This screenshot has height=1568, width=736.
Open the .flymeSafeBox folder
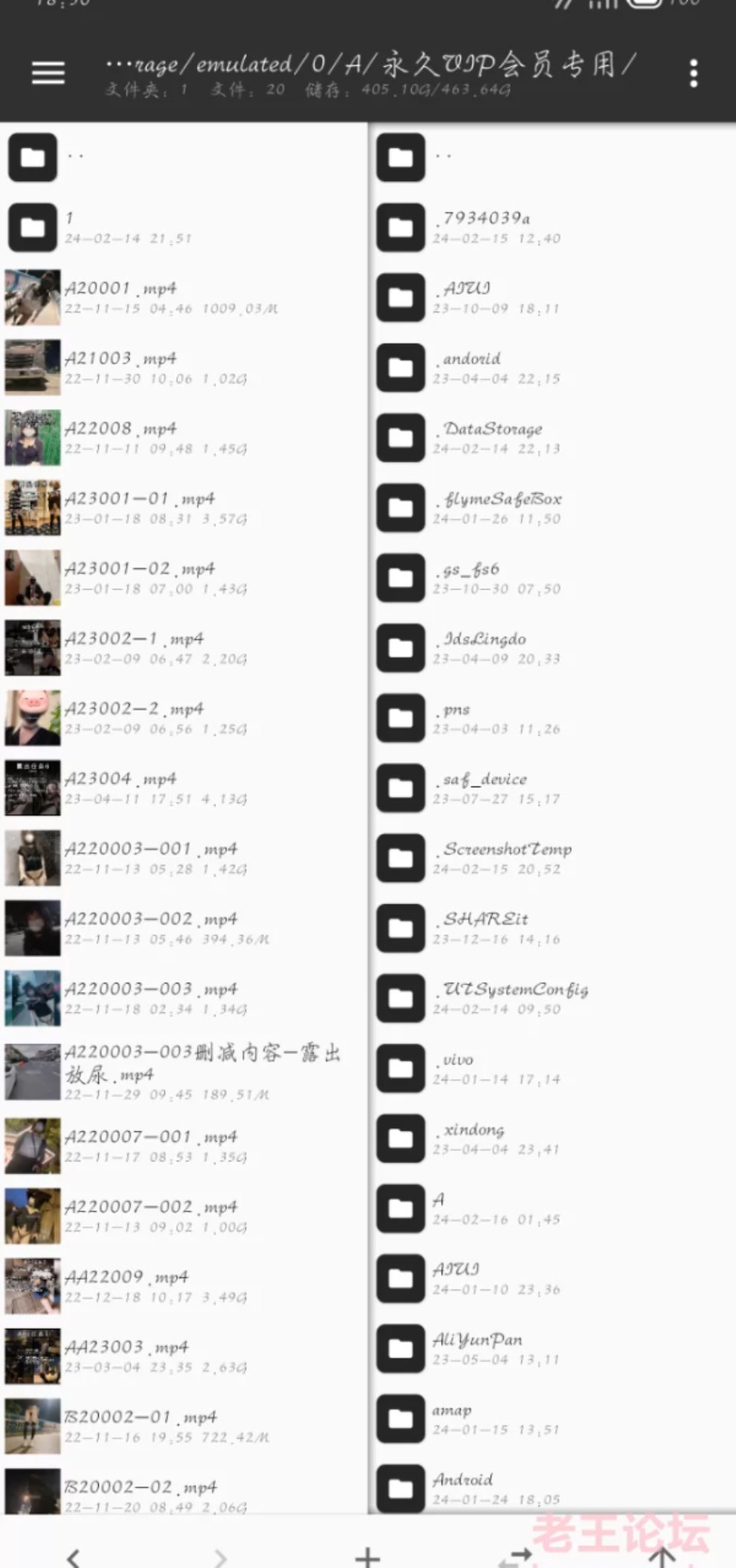click(x=552, y=508)
